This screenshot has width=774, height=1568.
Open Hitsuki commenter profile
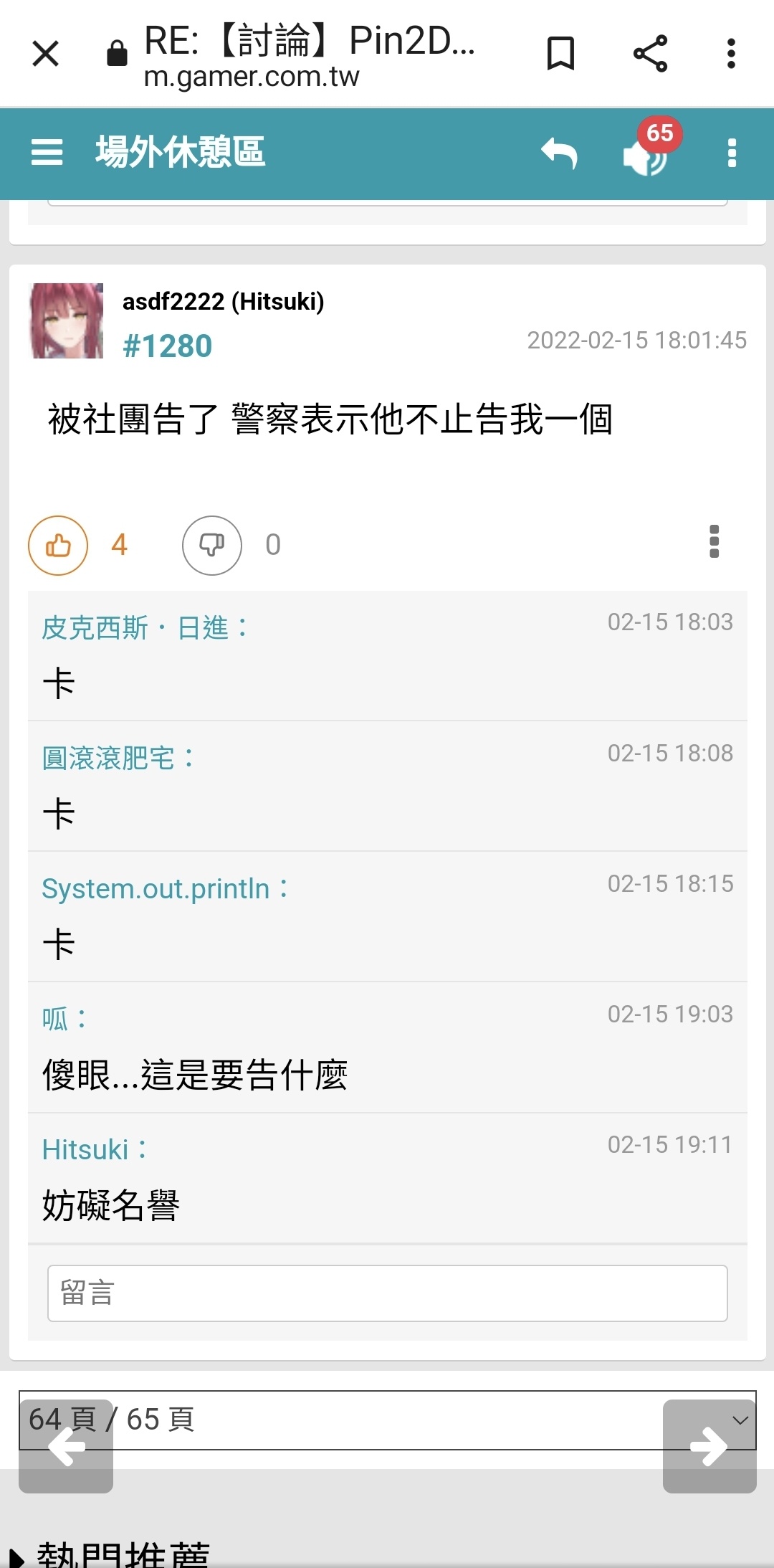point(94,1149)
